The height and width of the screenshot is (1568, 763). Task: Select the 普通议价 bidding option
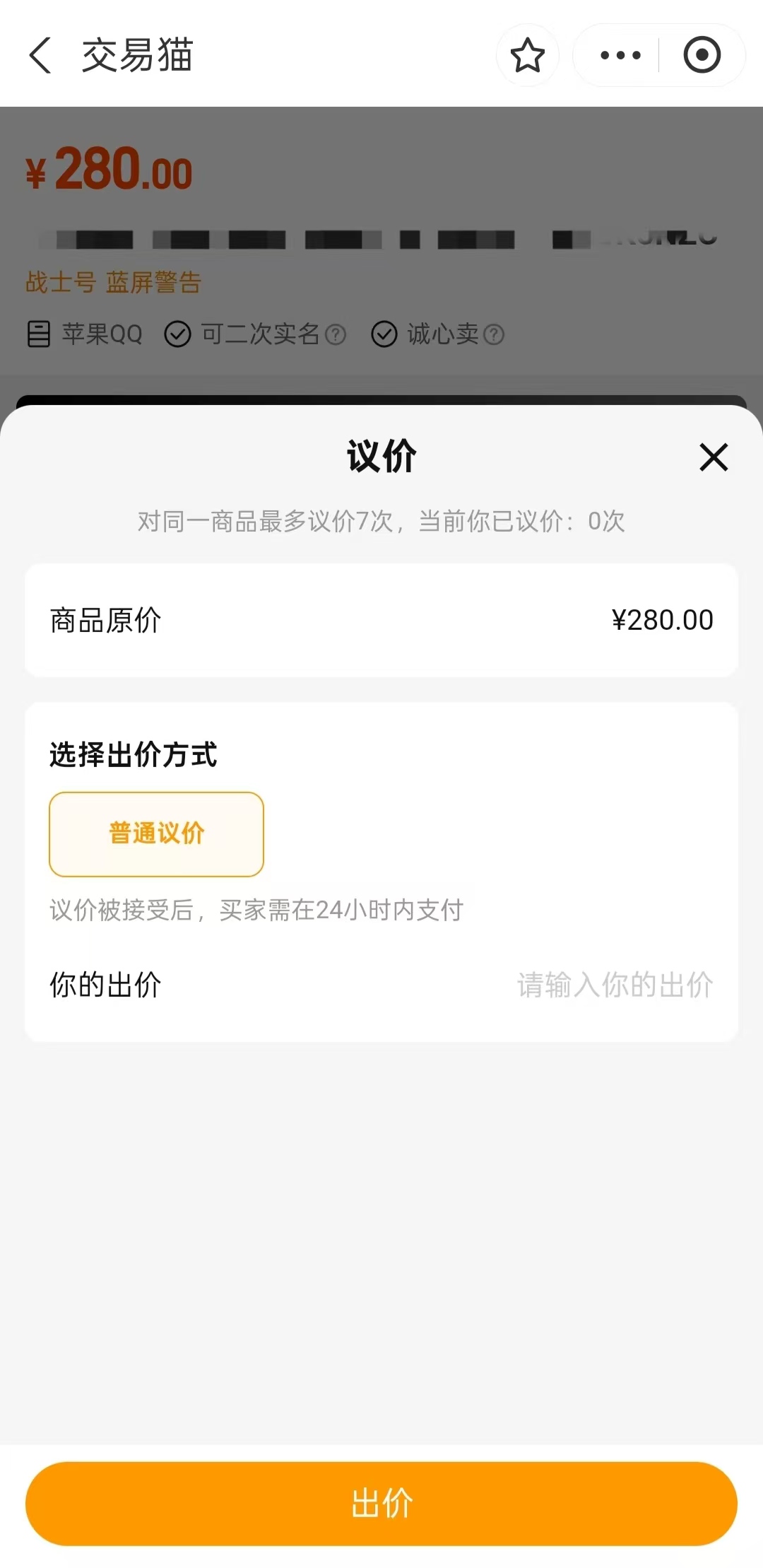[156, 834]
